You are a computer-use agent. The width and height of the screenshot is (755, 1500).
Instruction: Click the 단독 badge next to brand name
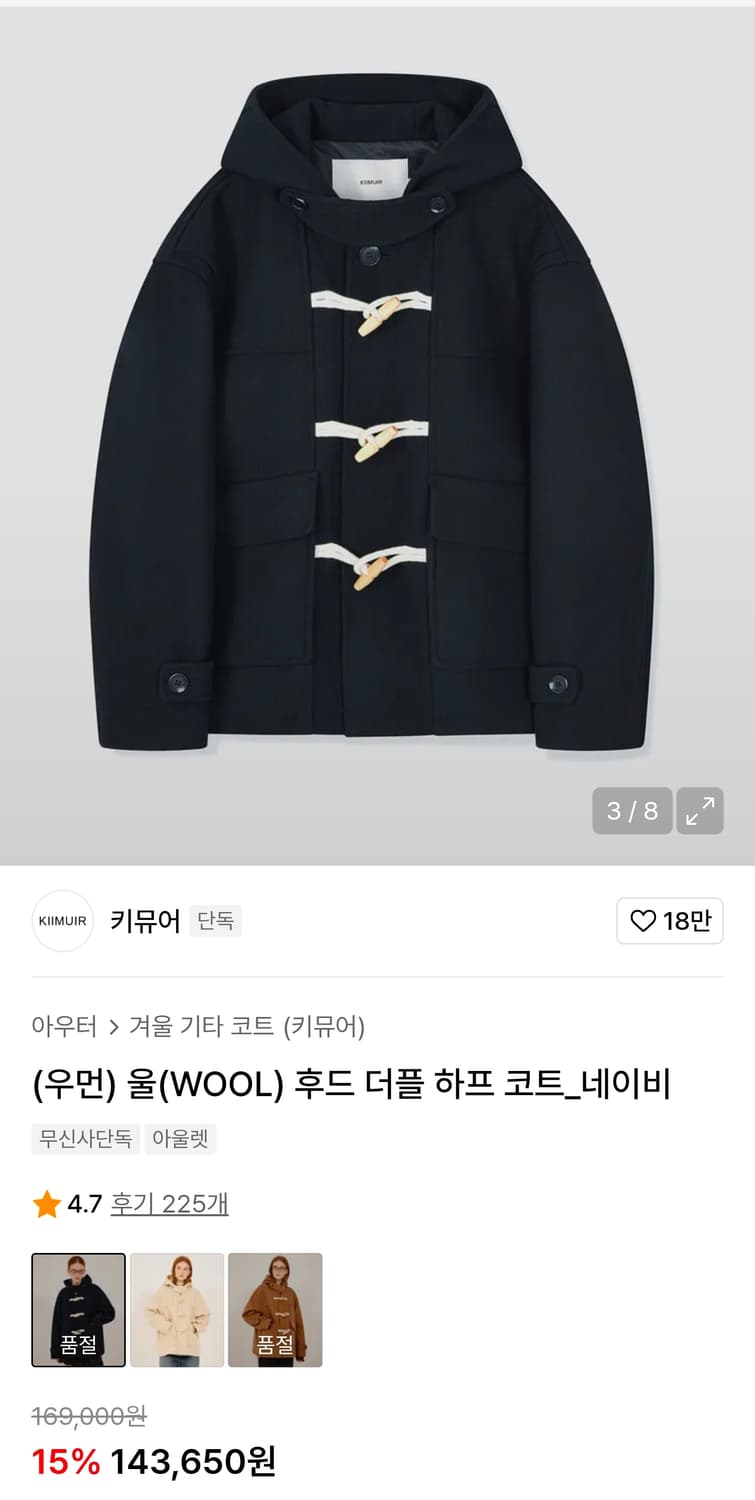tap(216, 921)
